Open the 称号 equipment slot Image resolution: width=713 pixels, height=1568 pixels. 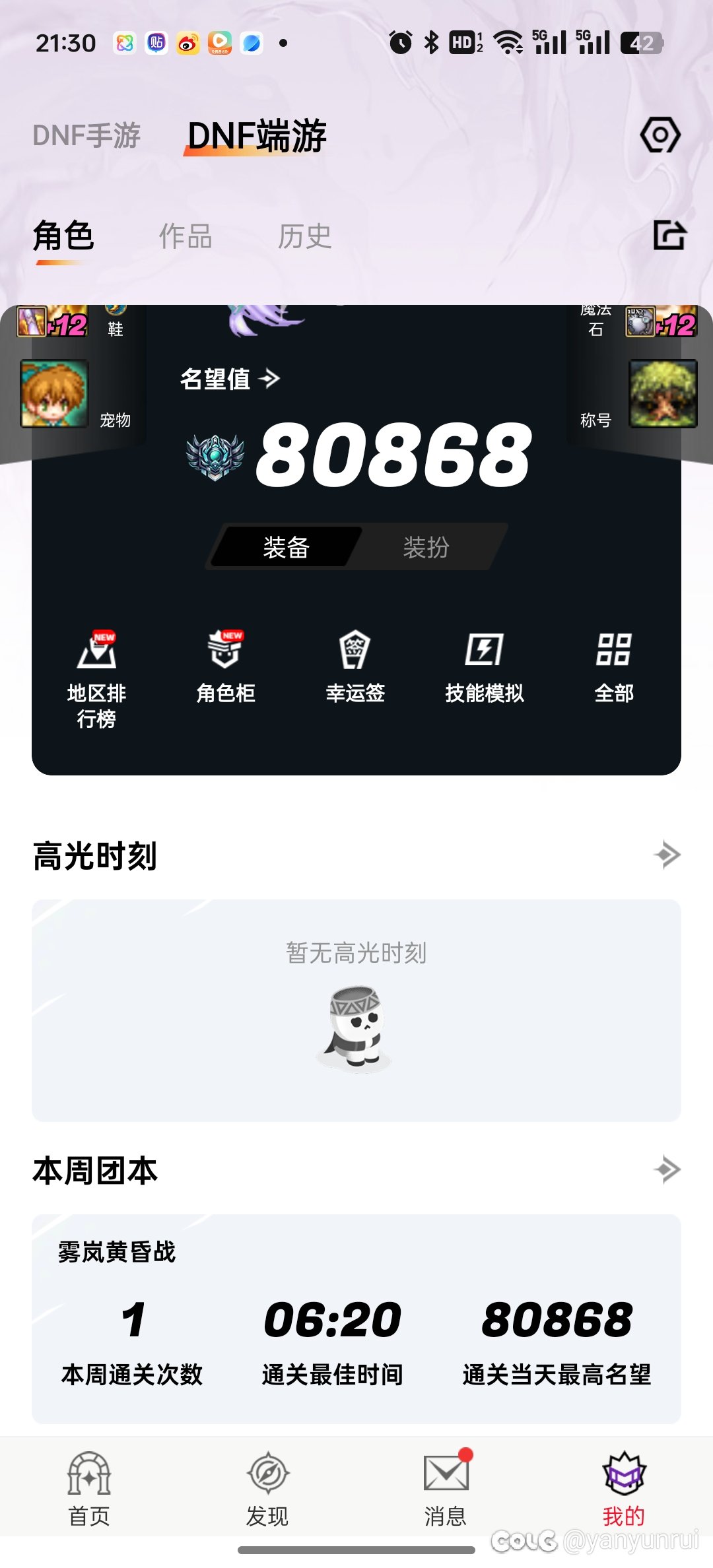point(663,394)
